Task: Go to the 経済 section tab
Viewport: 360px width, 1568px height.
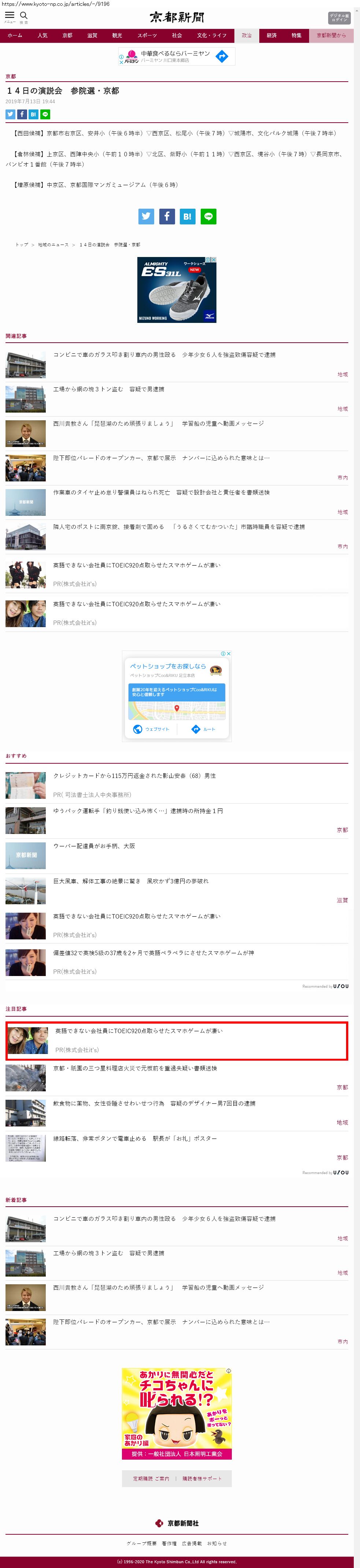Action: pos(272,35)
